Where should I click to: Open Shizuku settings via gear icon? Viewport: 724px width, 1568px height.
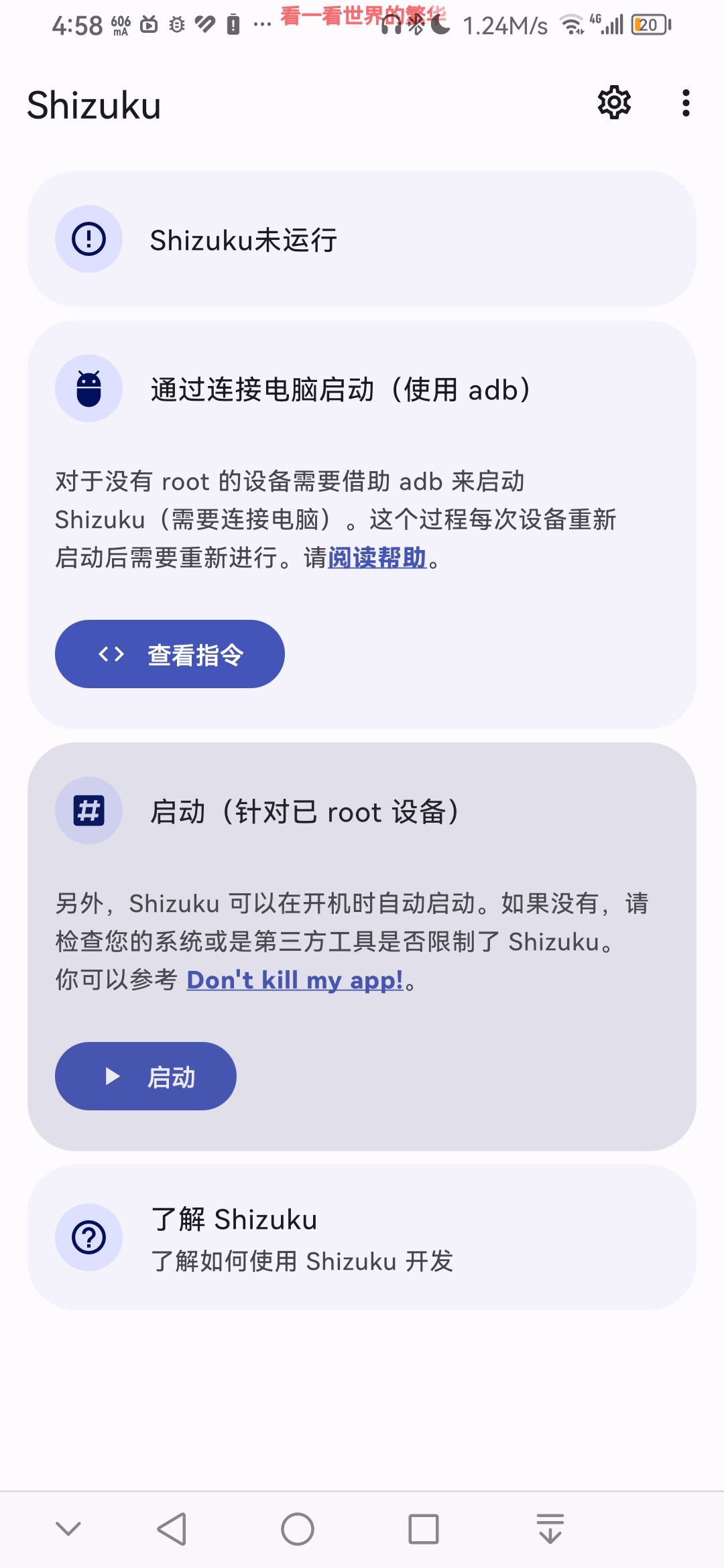click(x=613, y=102)
